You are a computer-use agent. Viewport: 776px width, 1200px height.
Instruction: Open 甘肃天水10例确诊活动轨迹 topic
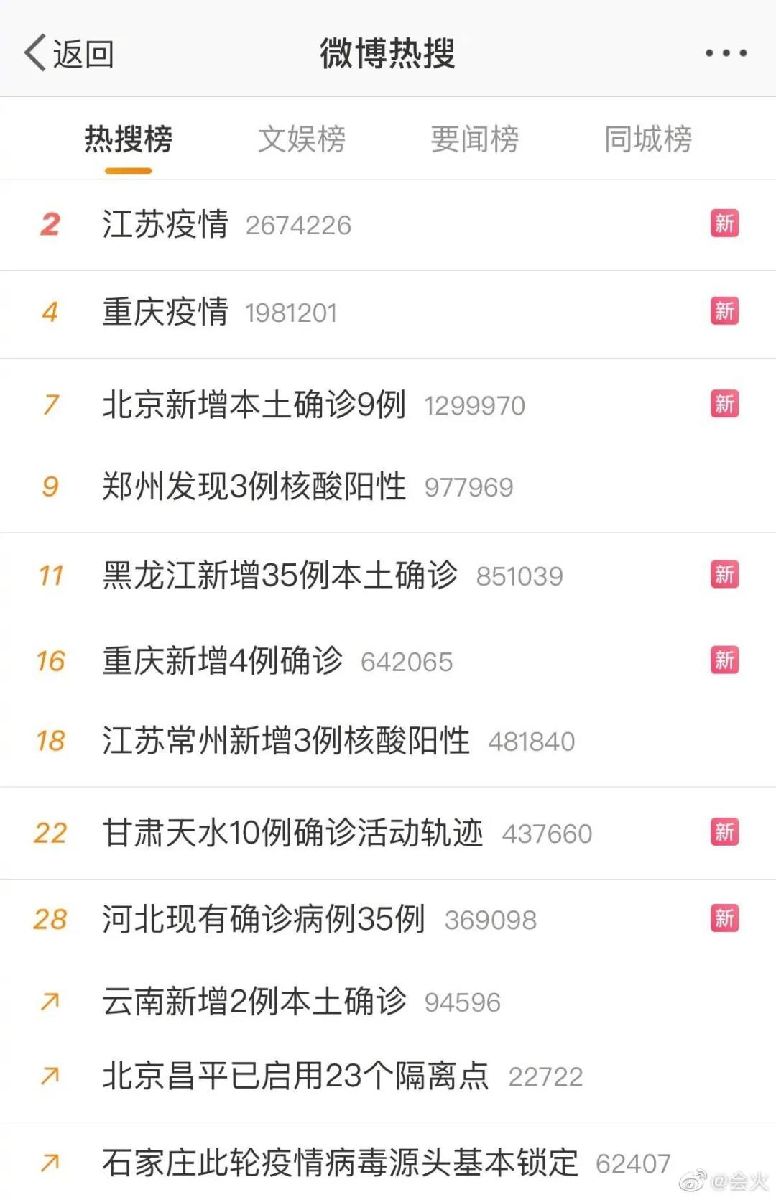tap(292, 832)
